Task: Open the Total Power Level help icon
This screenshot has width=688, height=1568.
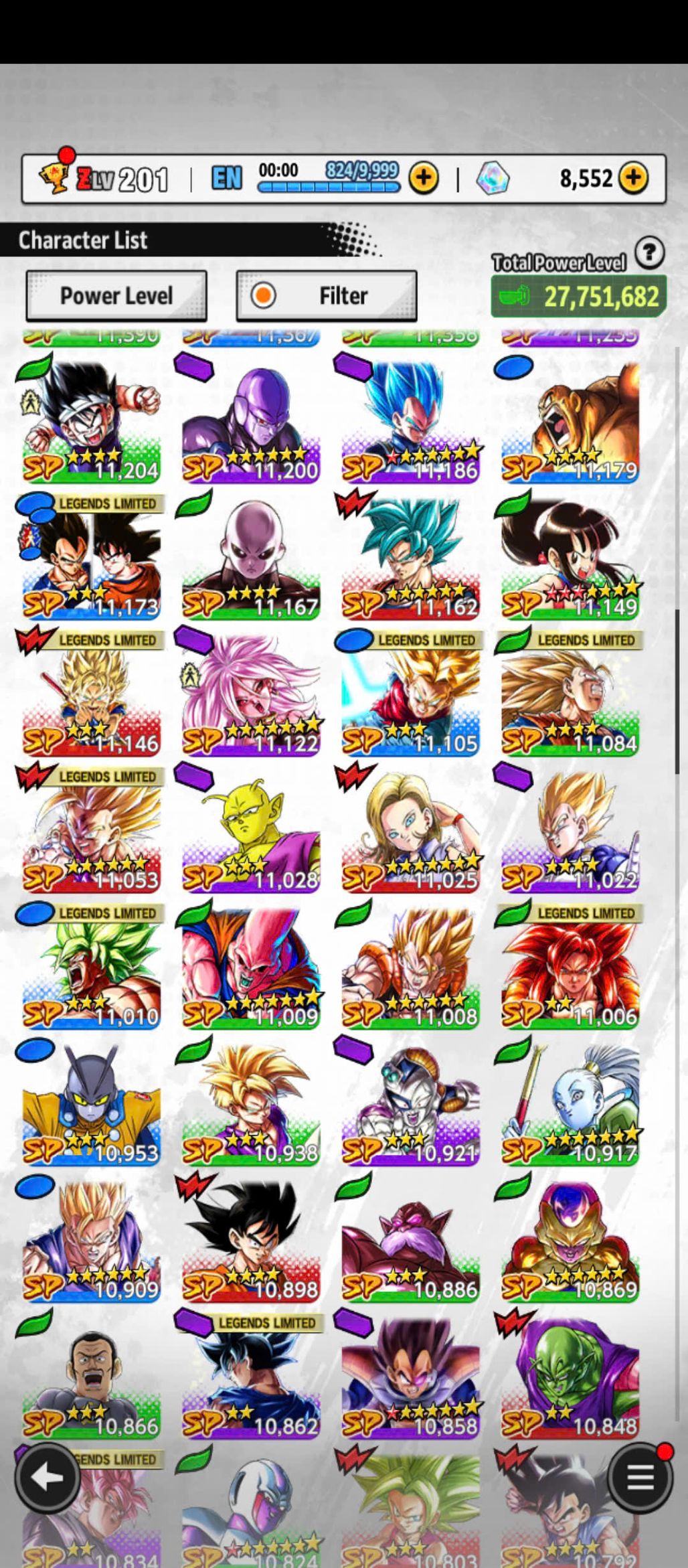Action: pyautogui.click(x=649, y=253)
